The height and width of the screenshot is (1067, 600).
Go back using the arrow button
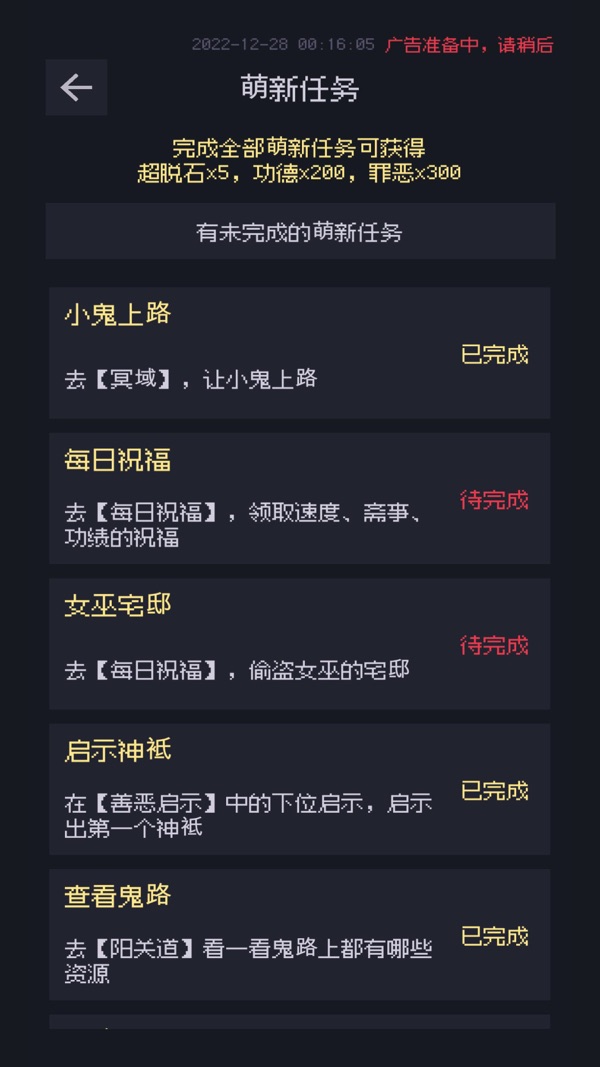coord(76,88)
